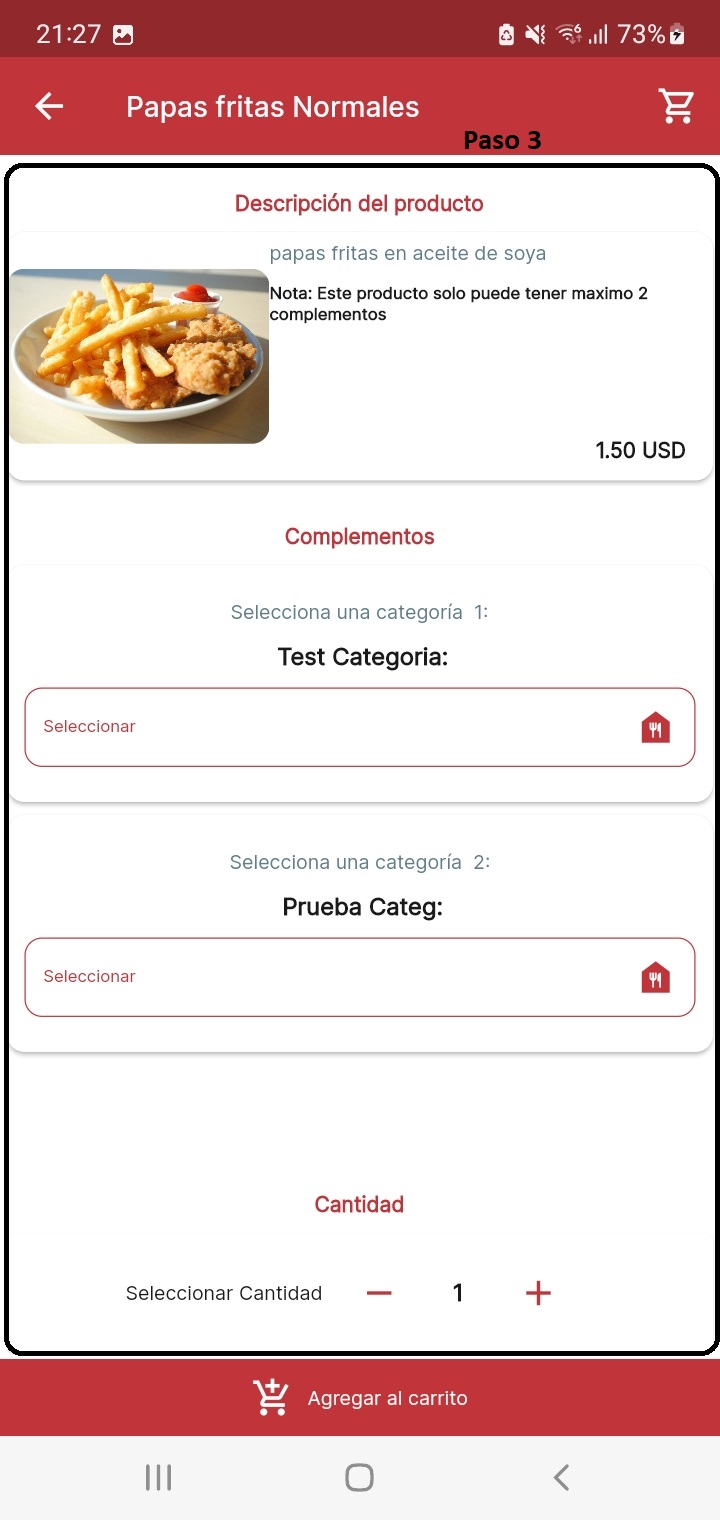Decrease quantity with the minus button

click(x=379, y=1293)
